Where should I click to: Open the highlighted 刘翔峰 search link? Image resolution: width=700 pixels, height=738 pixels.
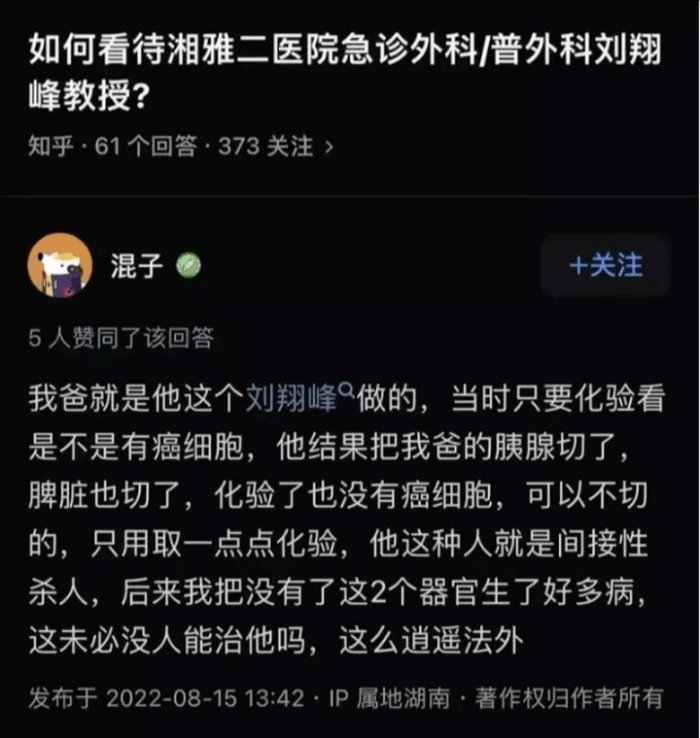tap(300, 400)
